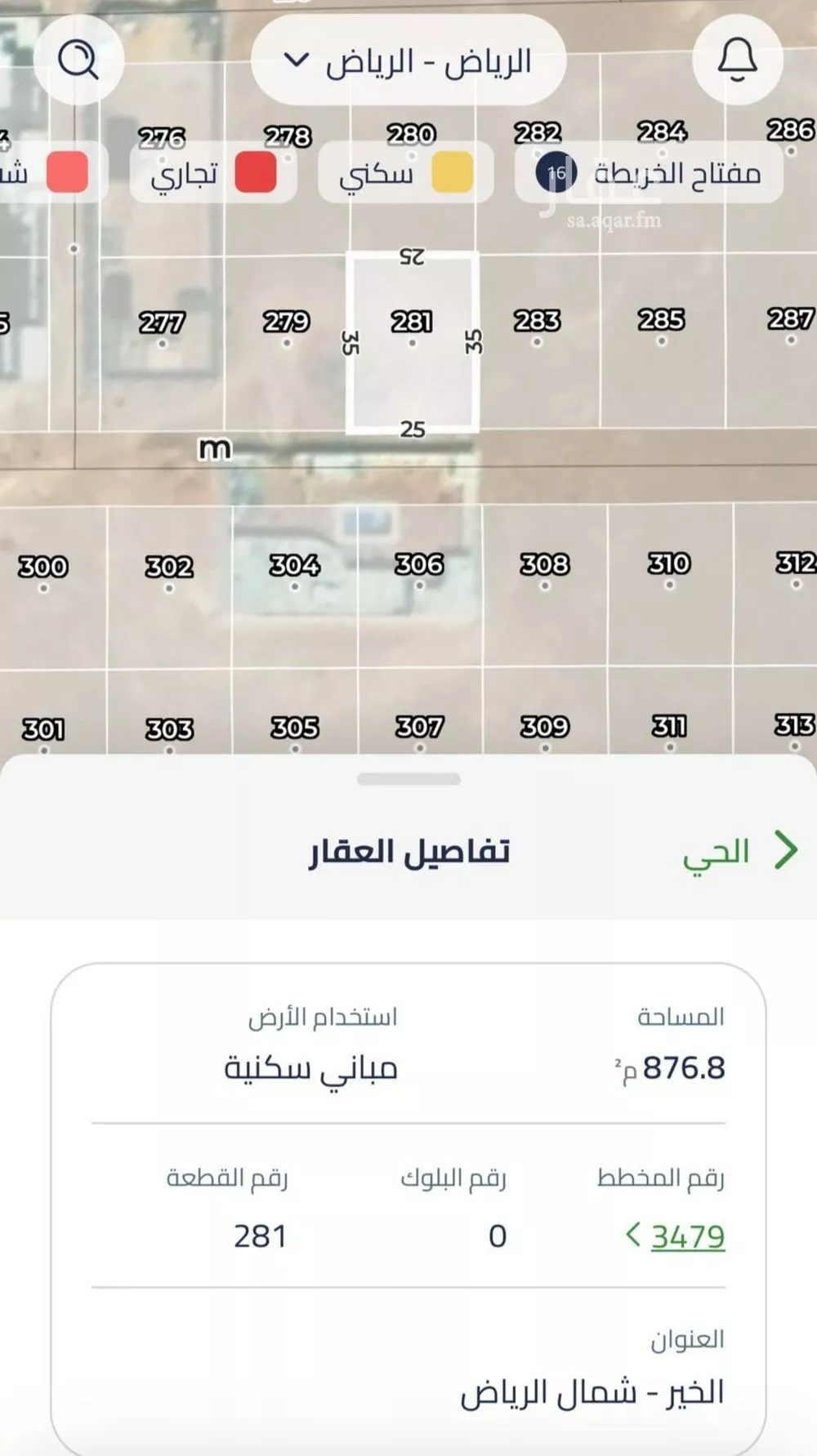
Task: Expand the الرياض - الرياض city dropdown
Action: 408,61
